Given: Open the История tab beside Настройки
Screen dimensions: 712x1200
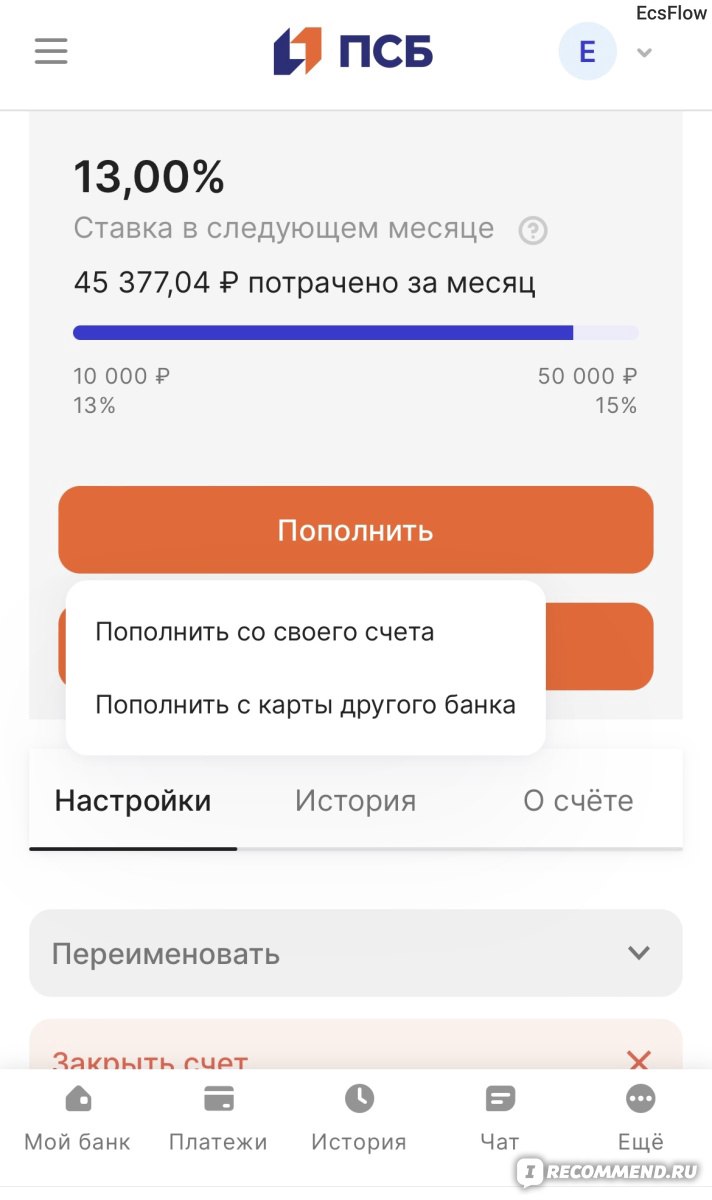Looking at the screenshot, I should click(355, 801).
